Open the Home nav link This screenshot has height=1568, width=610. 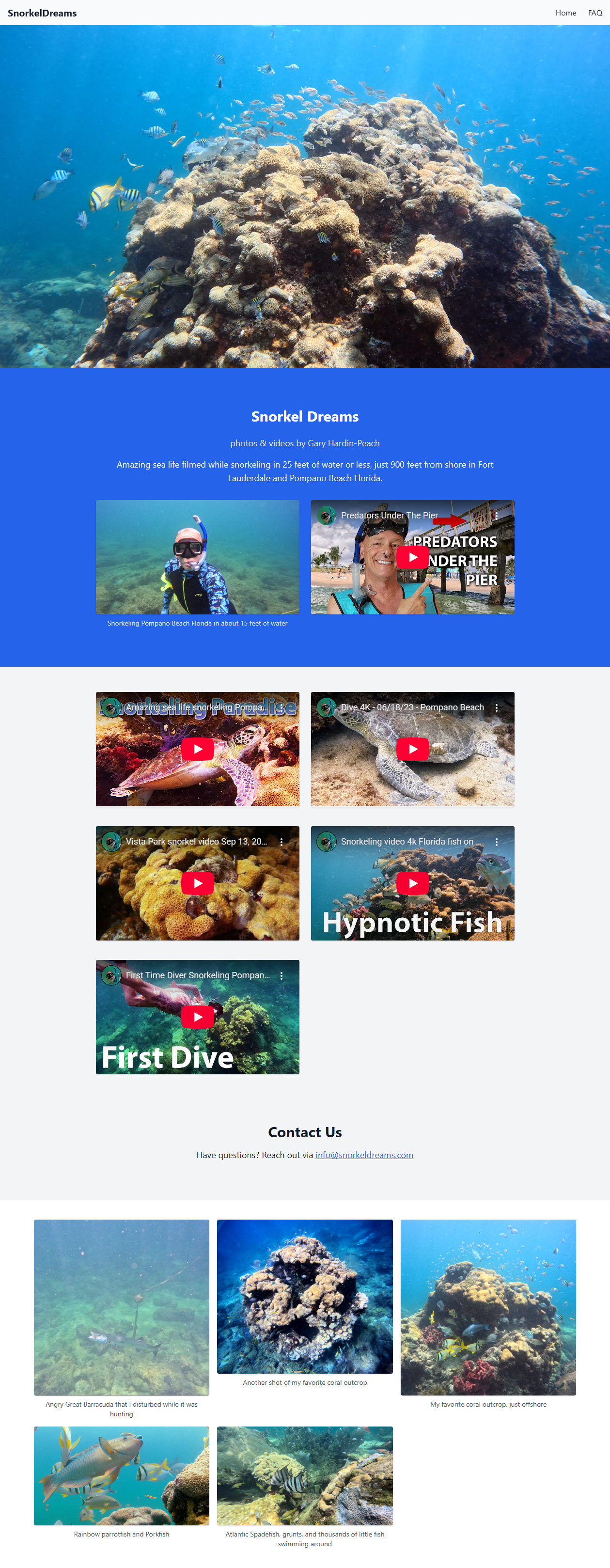(x=565, y=13)
